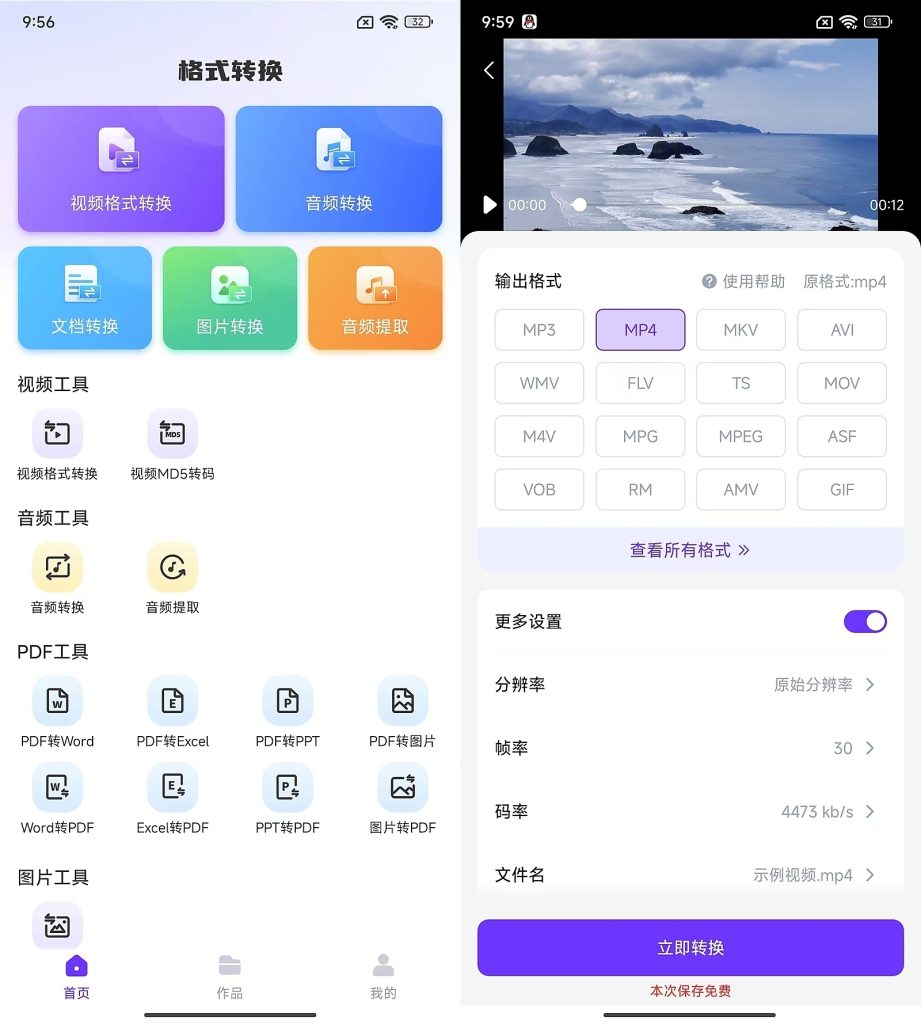Open the 图片转换 image card
921x1024 pixels.
point(230,298)
